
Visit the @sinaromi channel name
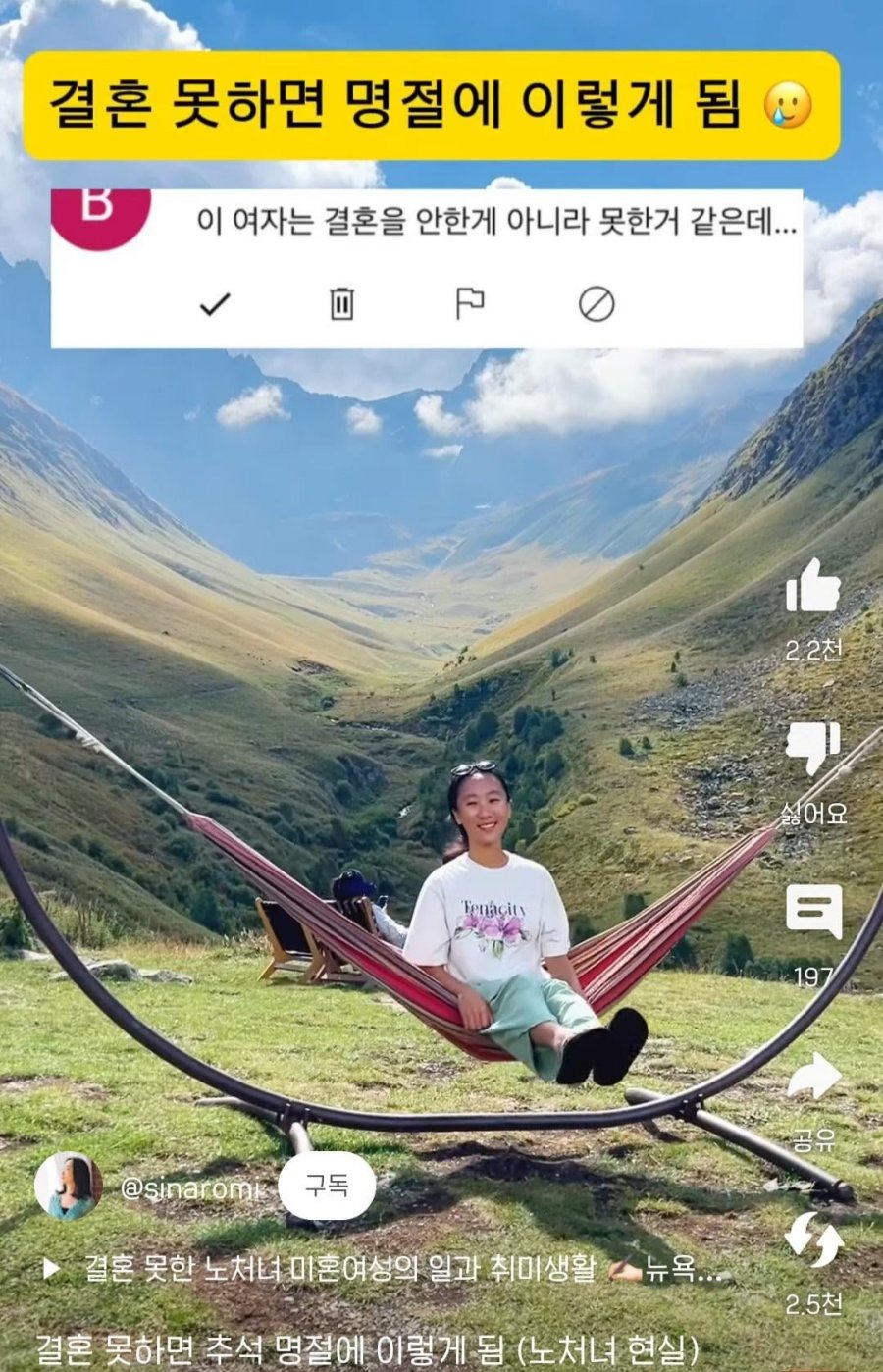coord(190,1188)
